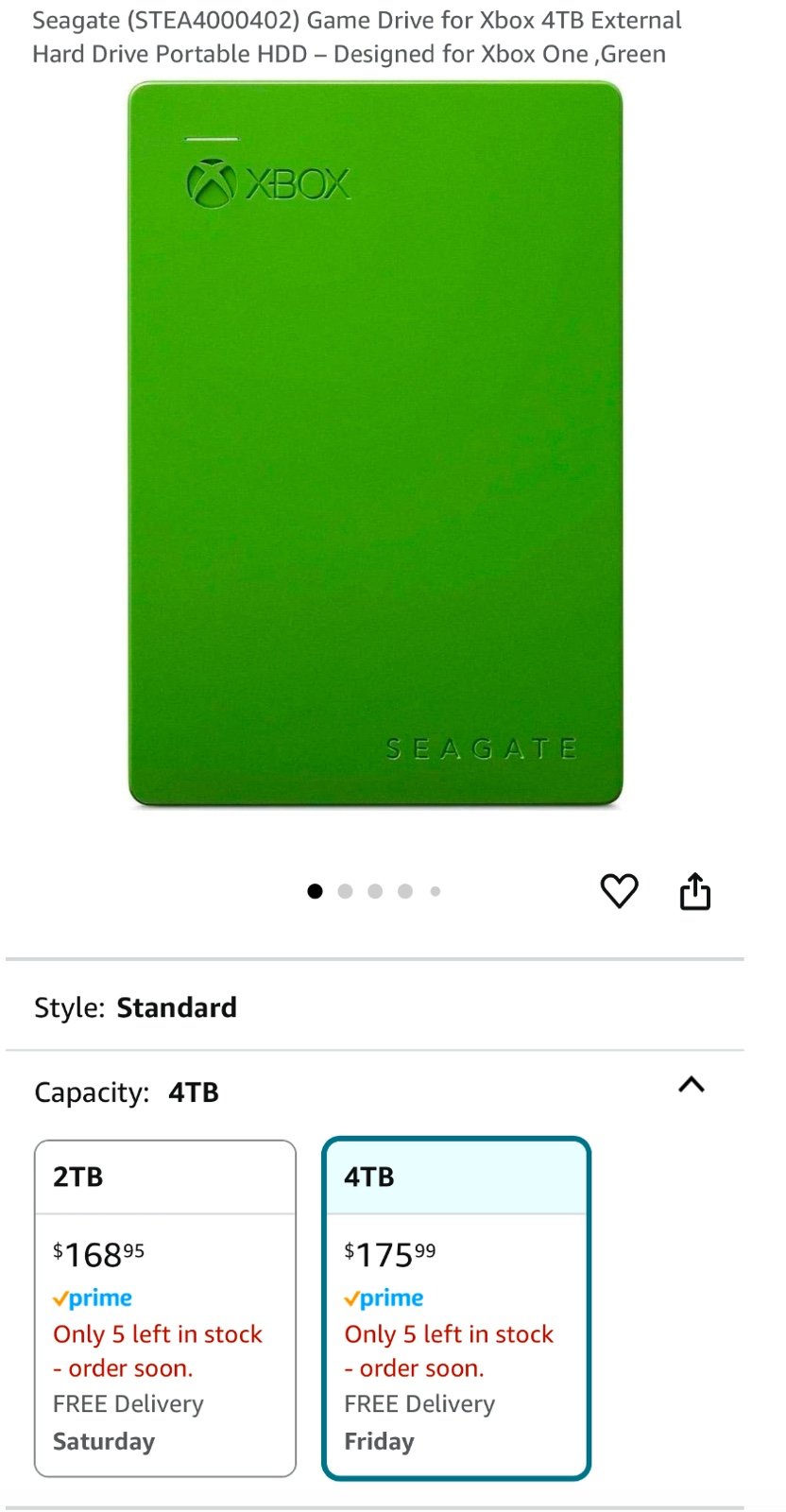Select the 2TB capacity option
Image resolution: width=786 pixels, height=1512 pixels.
(x=165, y=1308)
